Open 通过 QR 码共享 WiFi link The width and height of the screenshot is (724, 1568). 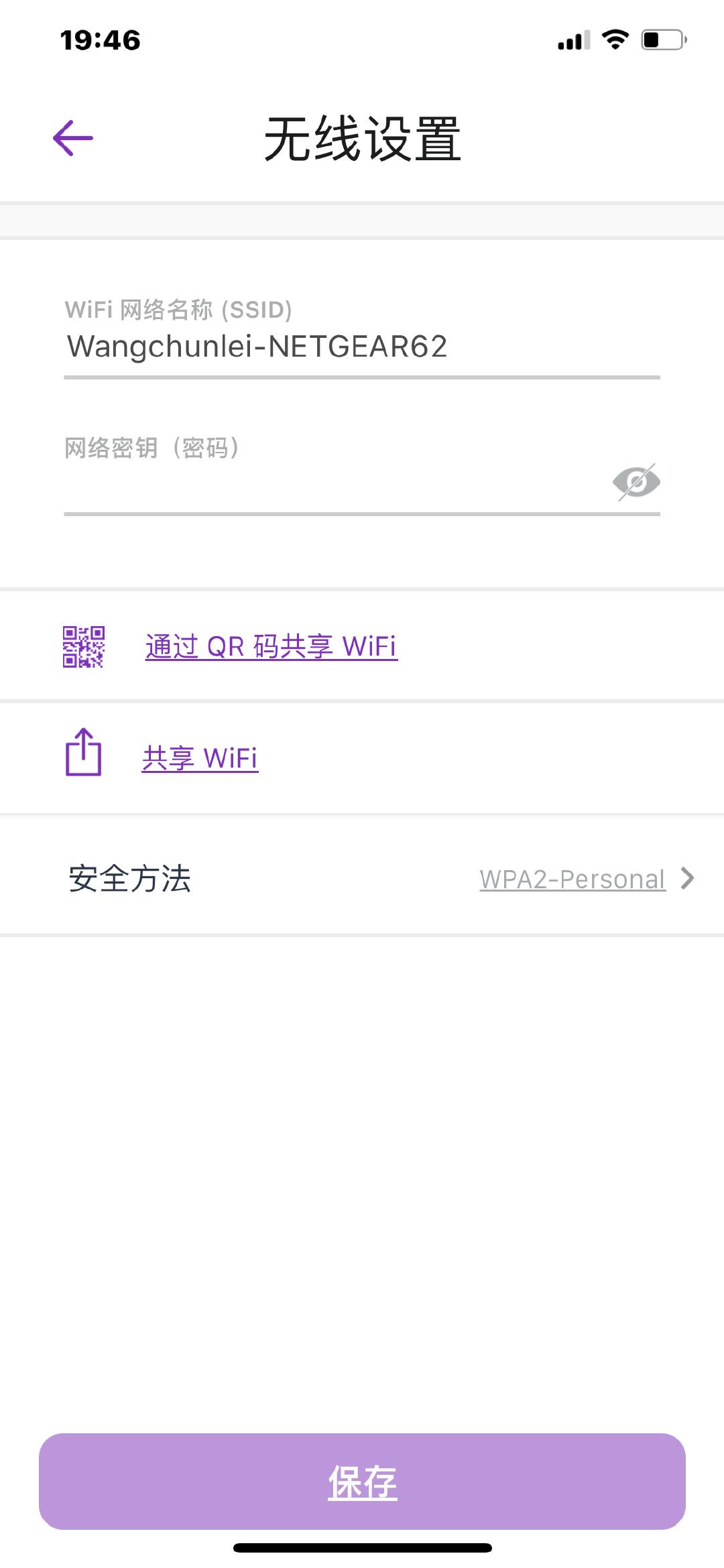pos(271,644)
